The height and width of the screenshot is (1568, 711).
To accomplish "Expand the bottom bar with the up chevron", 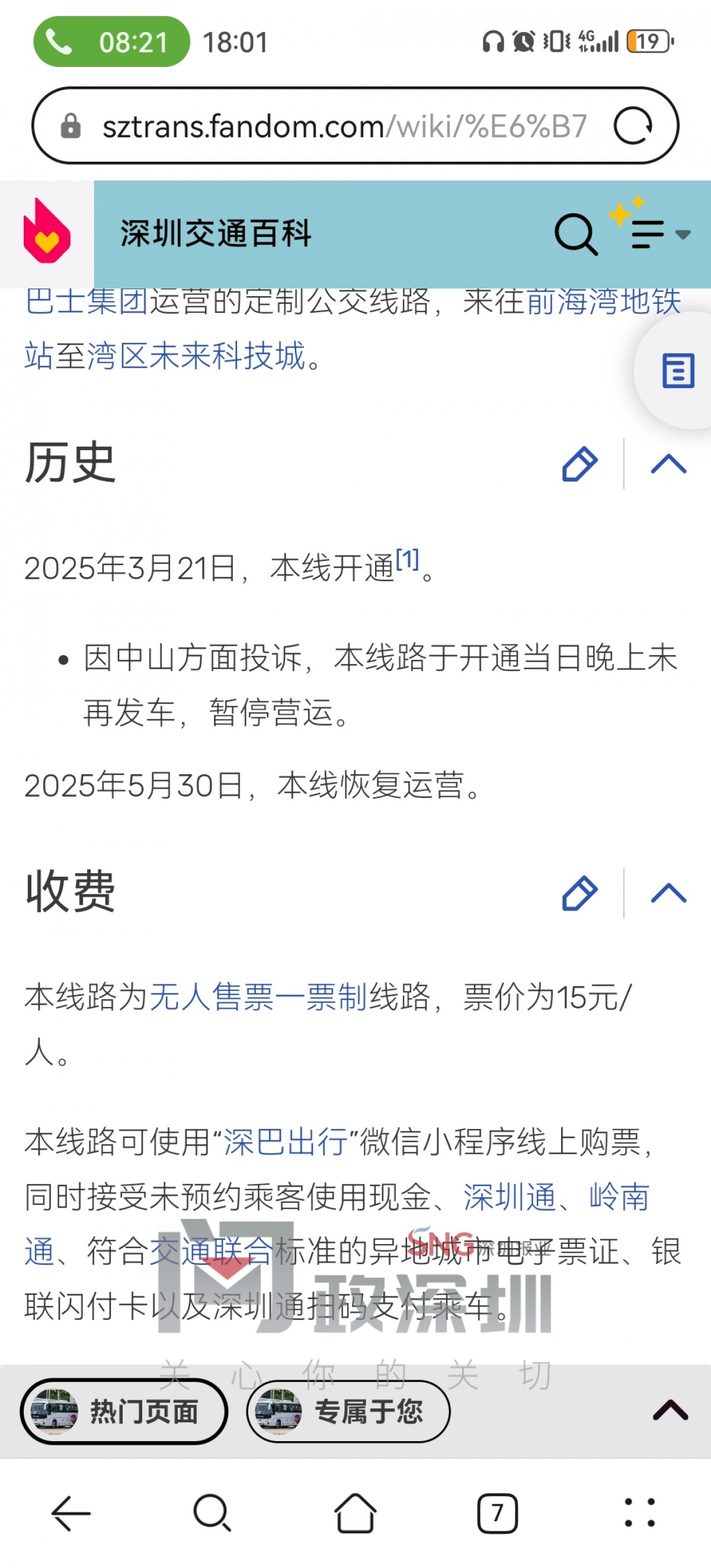I will (x=670, y=1410).
